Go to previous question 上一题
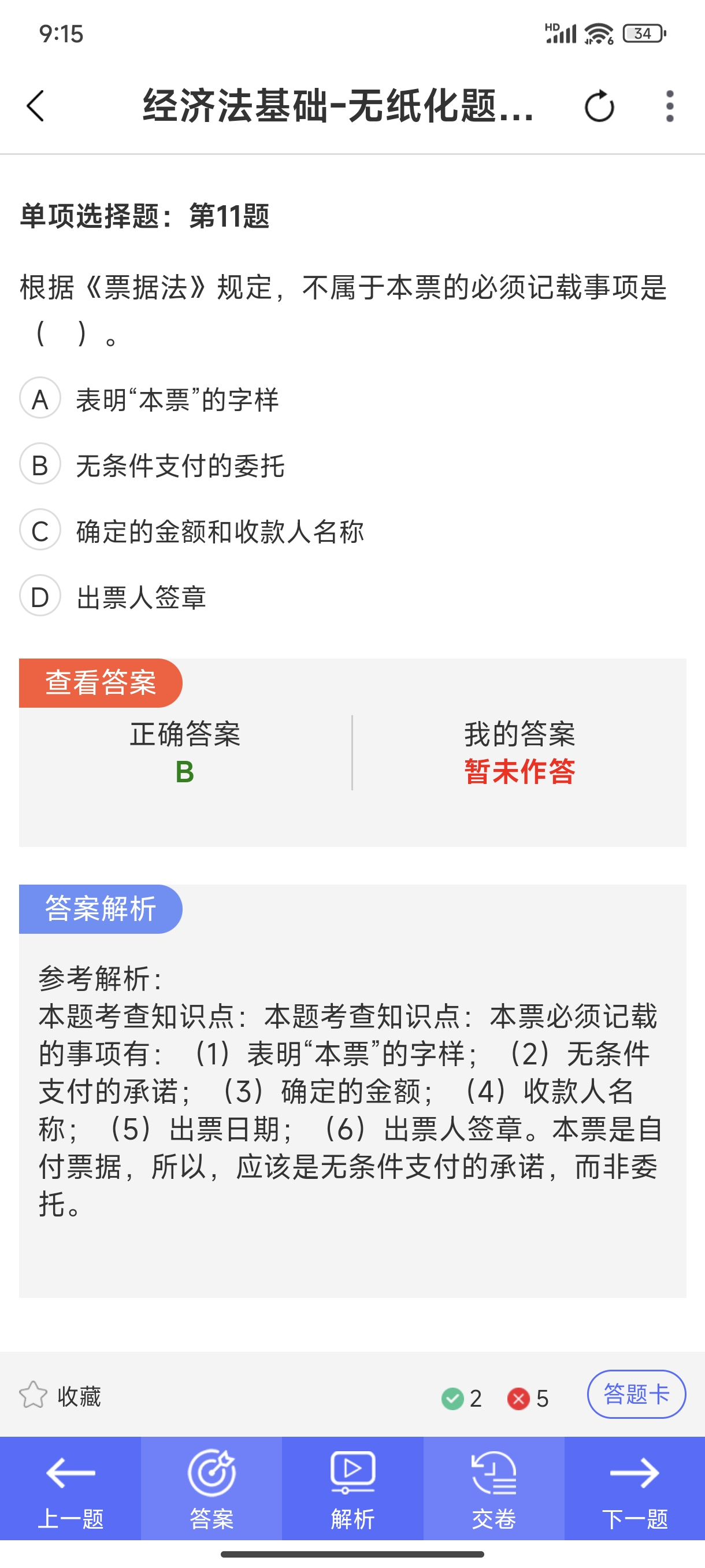The image size is (705, 1568). click(x=70, y=1489)
